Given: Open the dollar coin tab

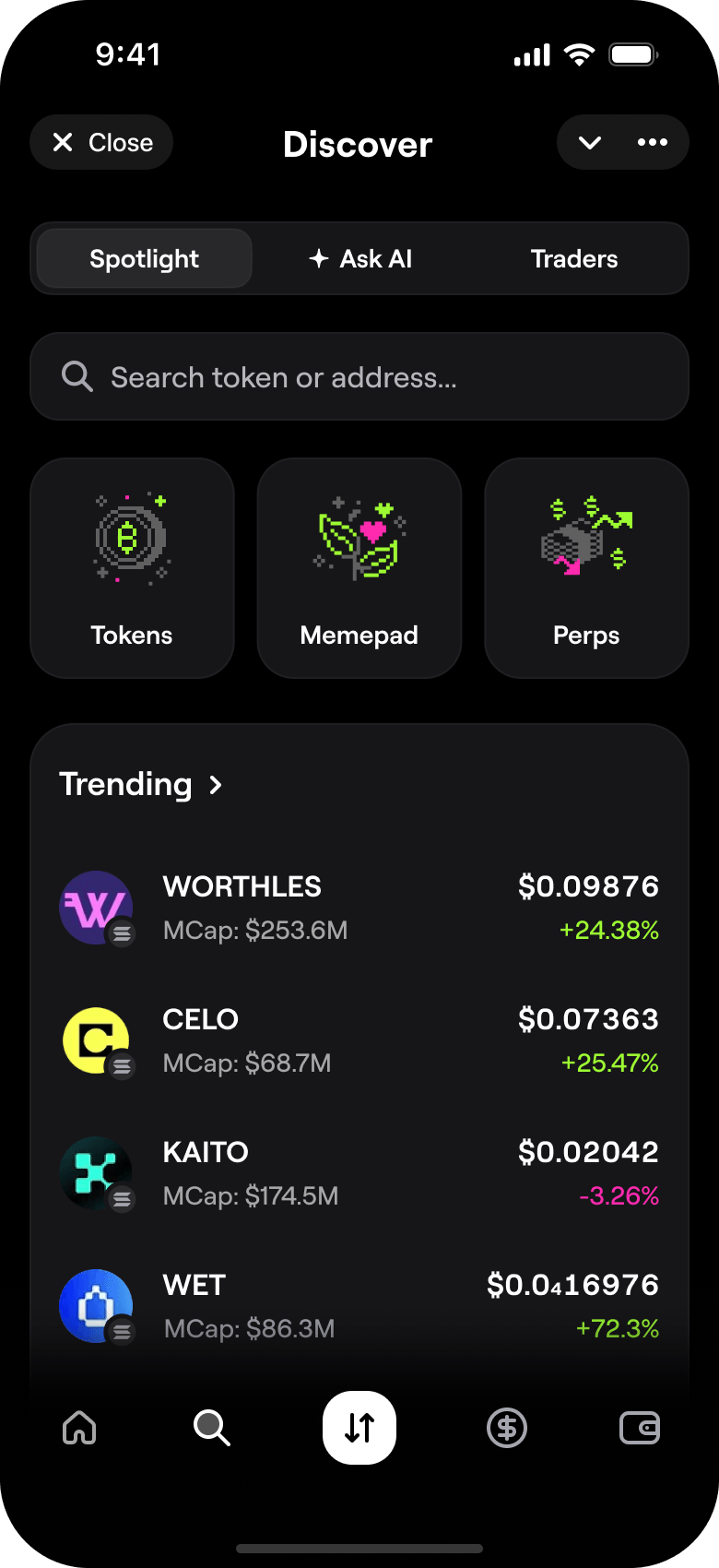Looking at the screenshot, I should (507, 1428).
